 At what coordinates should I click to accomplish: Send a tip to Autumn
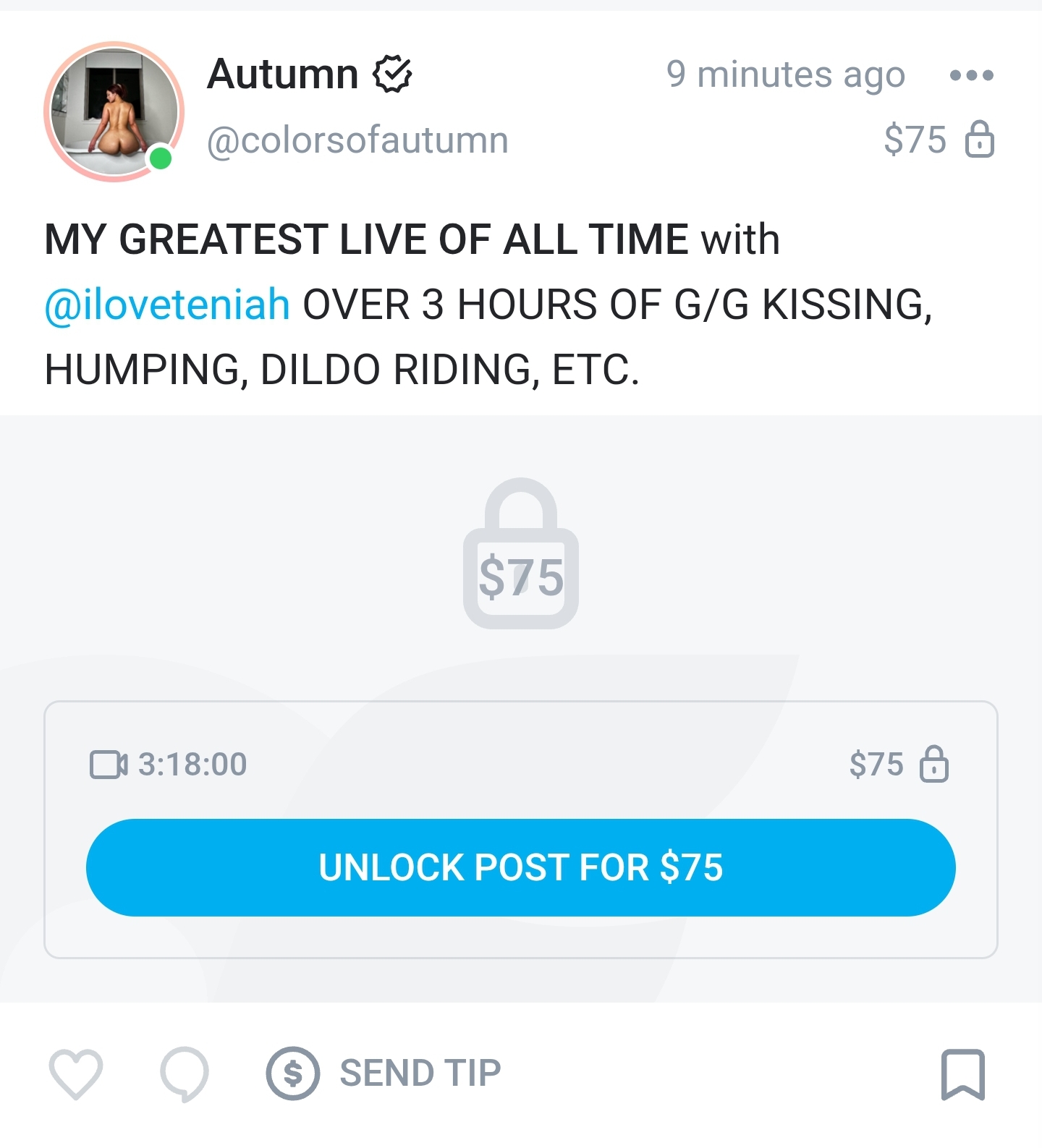(384, 1073)
